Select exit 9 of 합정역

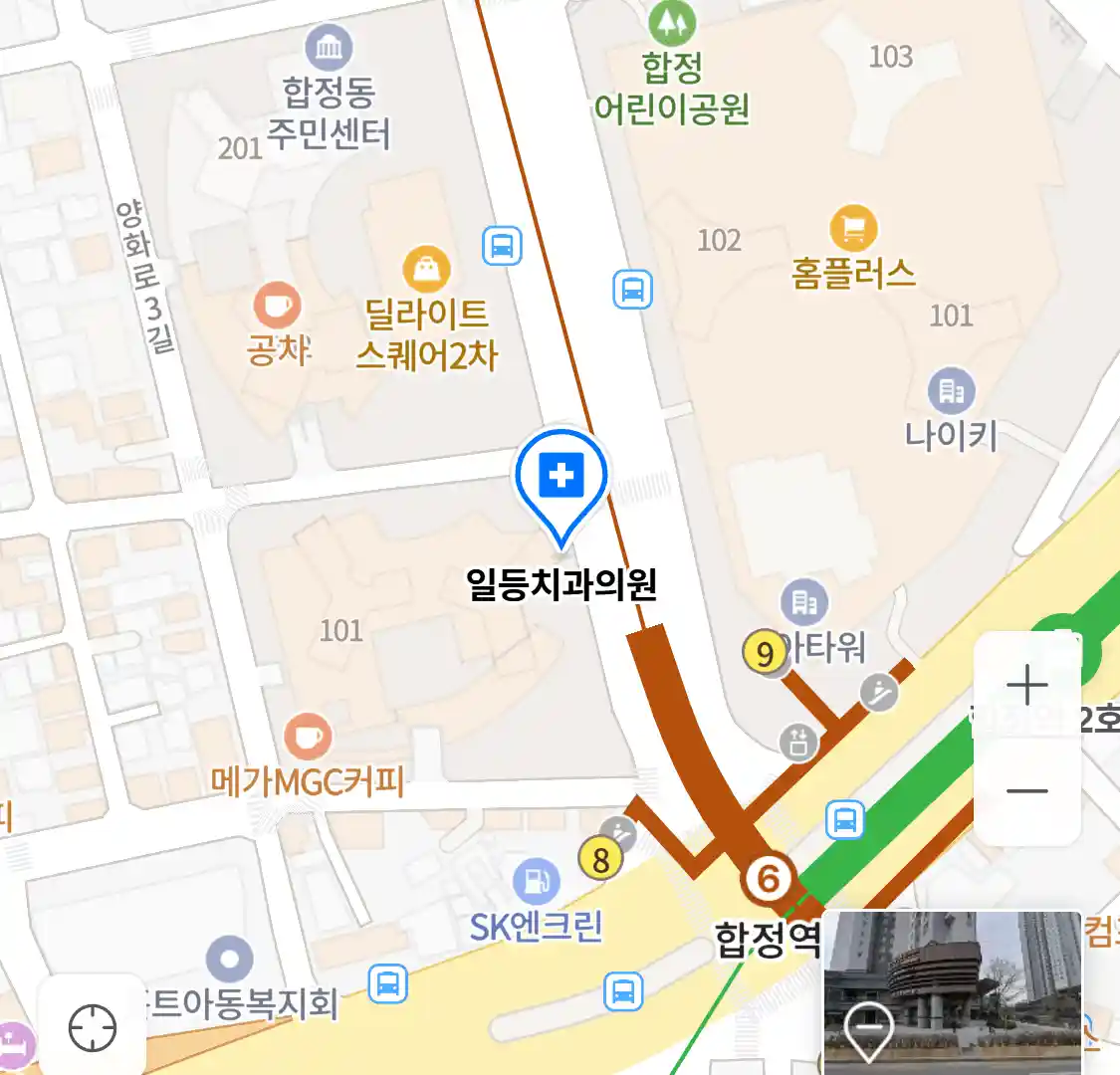click(x=765, y=654)
